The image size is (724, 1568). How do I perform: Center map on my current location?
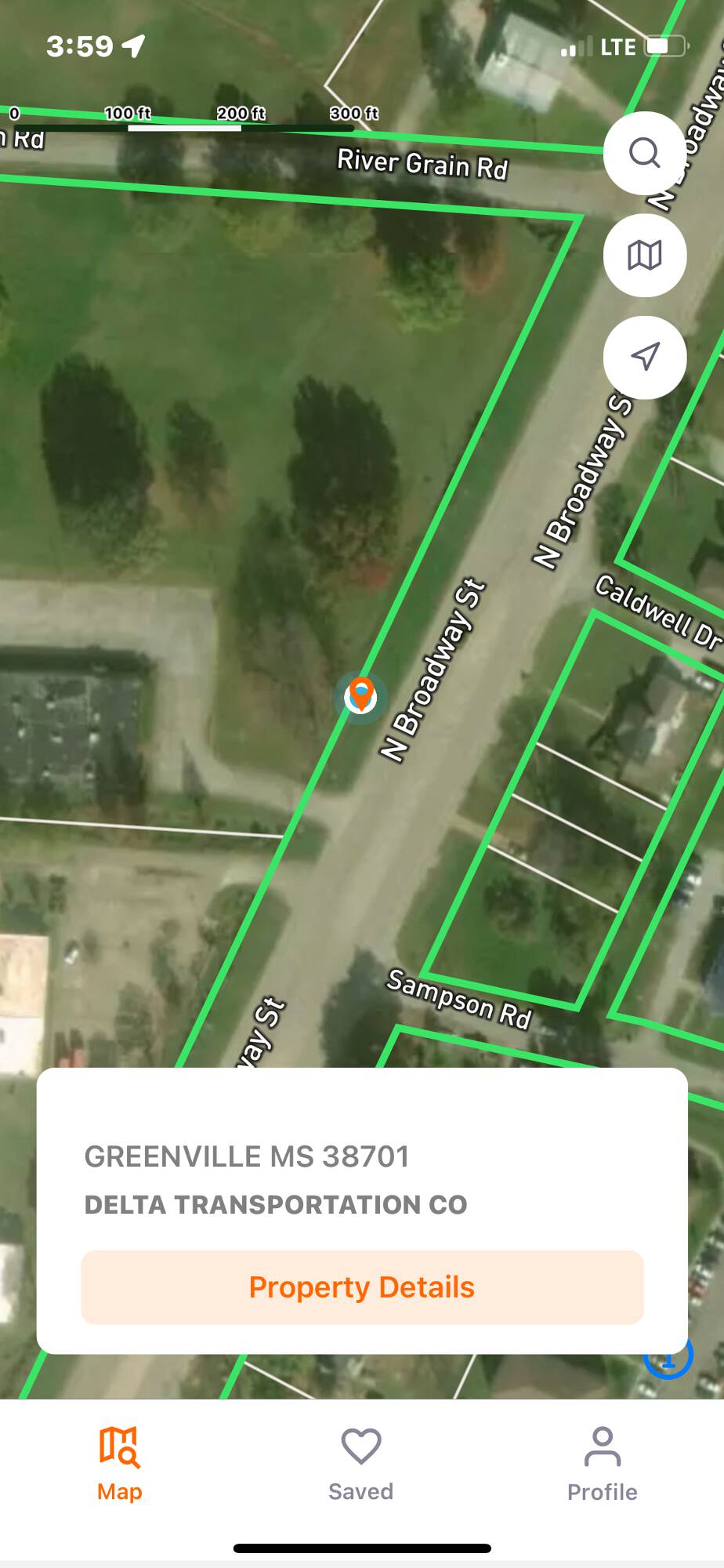click(644, 357)
